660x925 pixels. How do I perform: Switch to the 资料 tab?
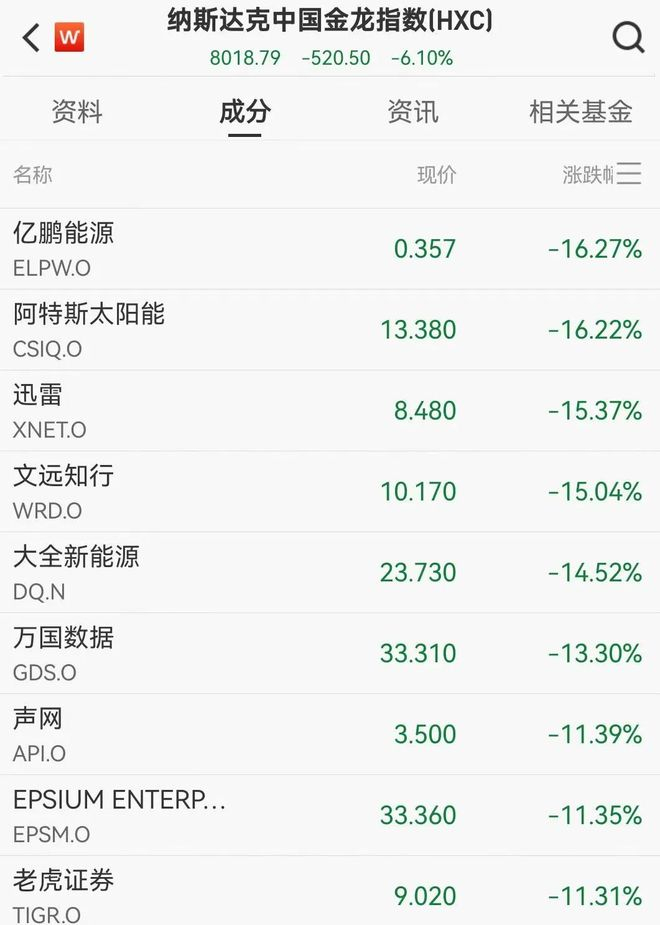77,111
